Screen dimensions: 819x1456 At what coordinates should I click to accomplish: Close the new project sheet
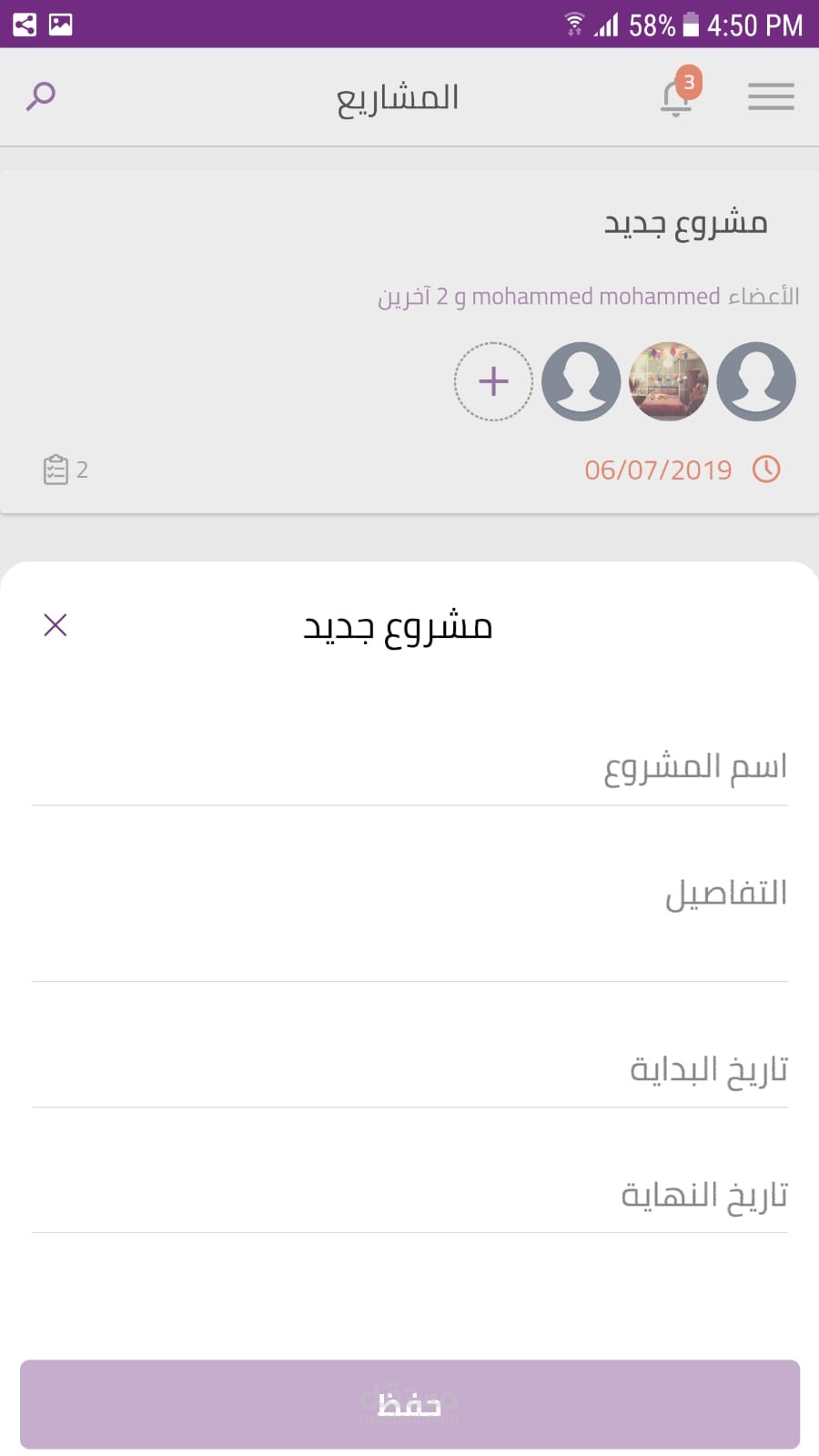point(56,625)
